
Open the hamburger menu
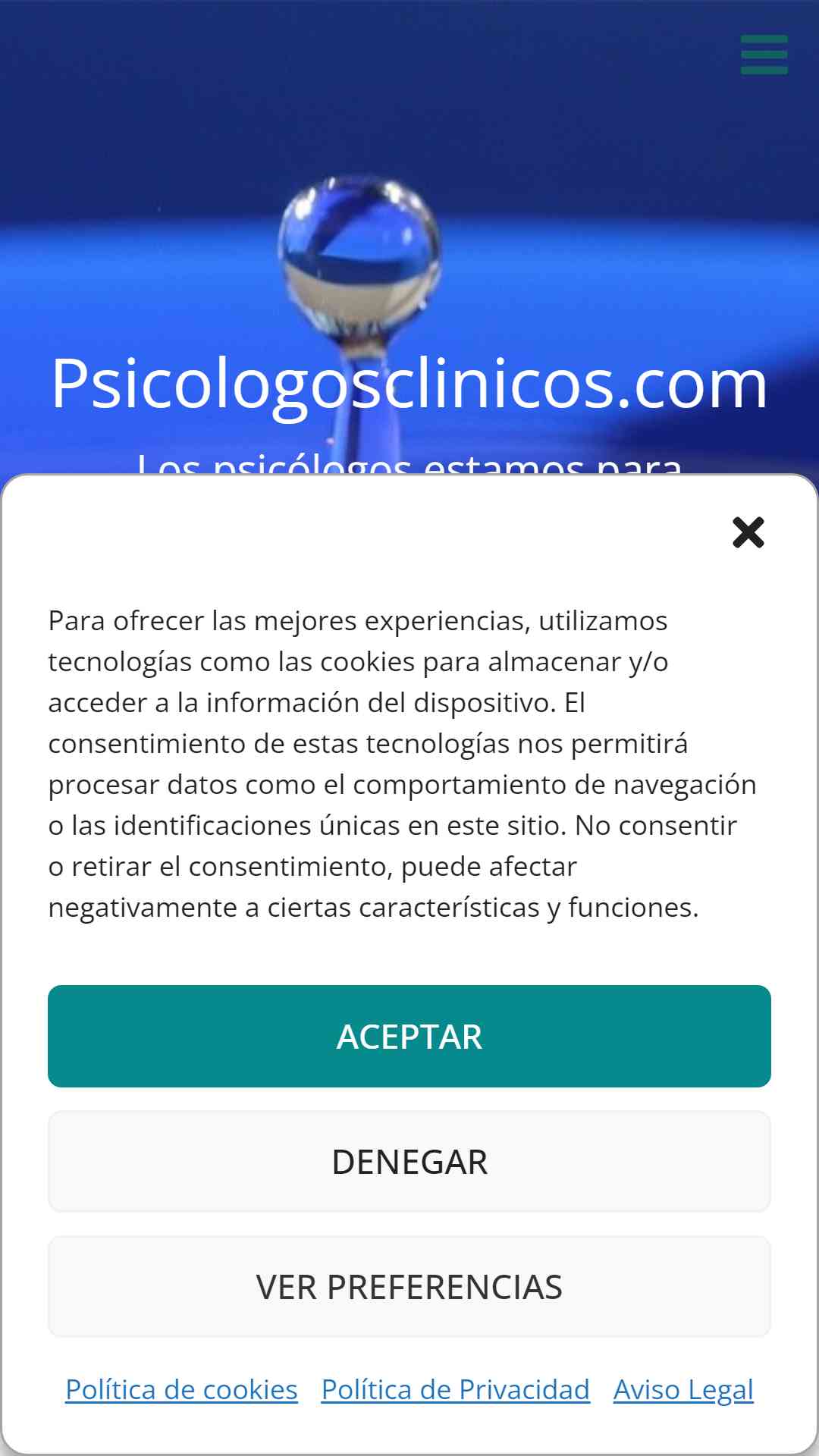764,55
